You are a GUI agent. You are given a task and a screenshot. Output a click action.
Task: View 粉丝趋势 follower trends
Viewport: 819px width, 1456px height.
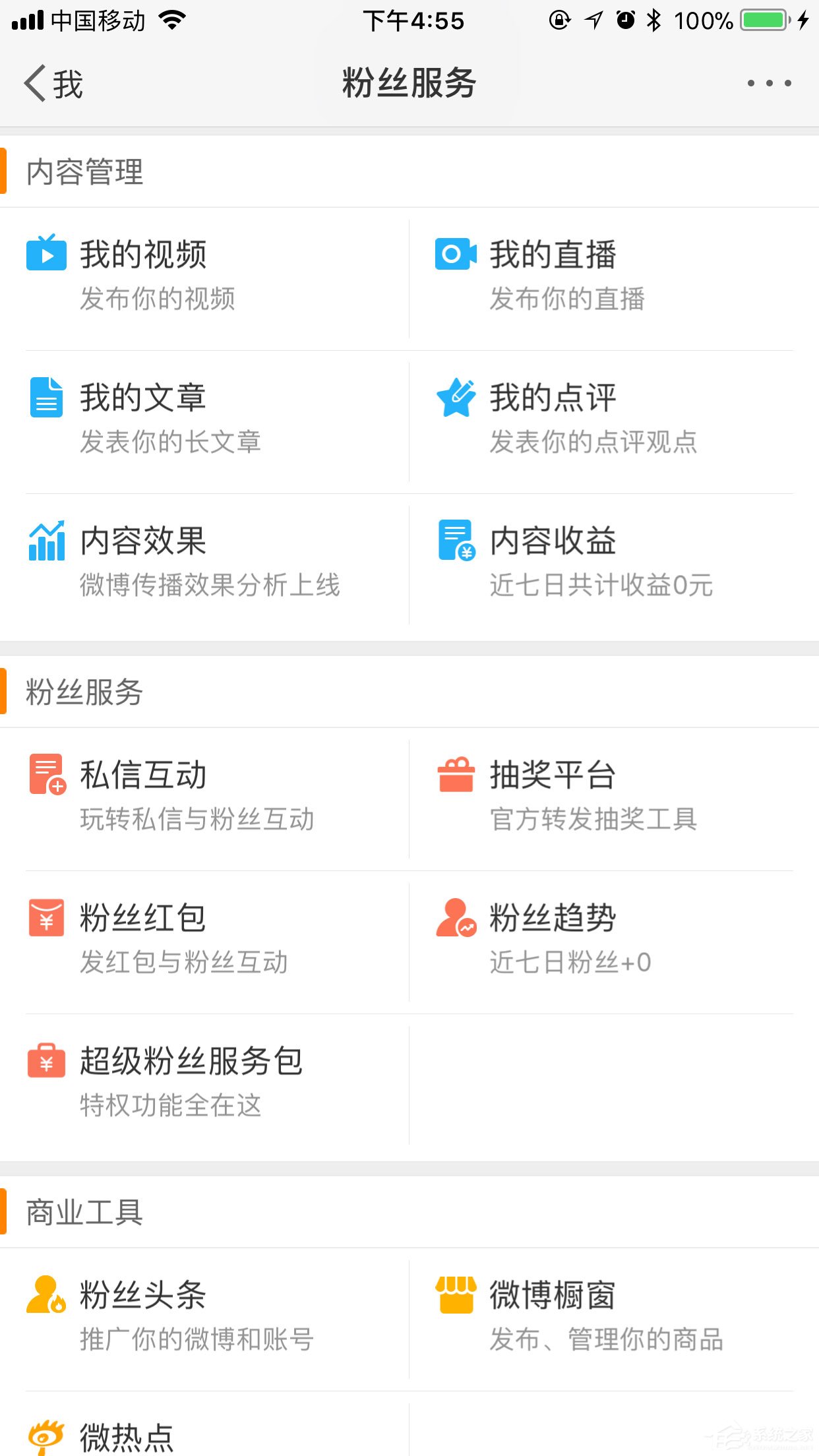click(613, 941)
